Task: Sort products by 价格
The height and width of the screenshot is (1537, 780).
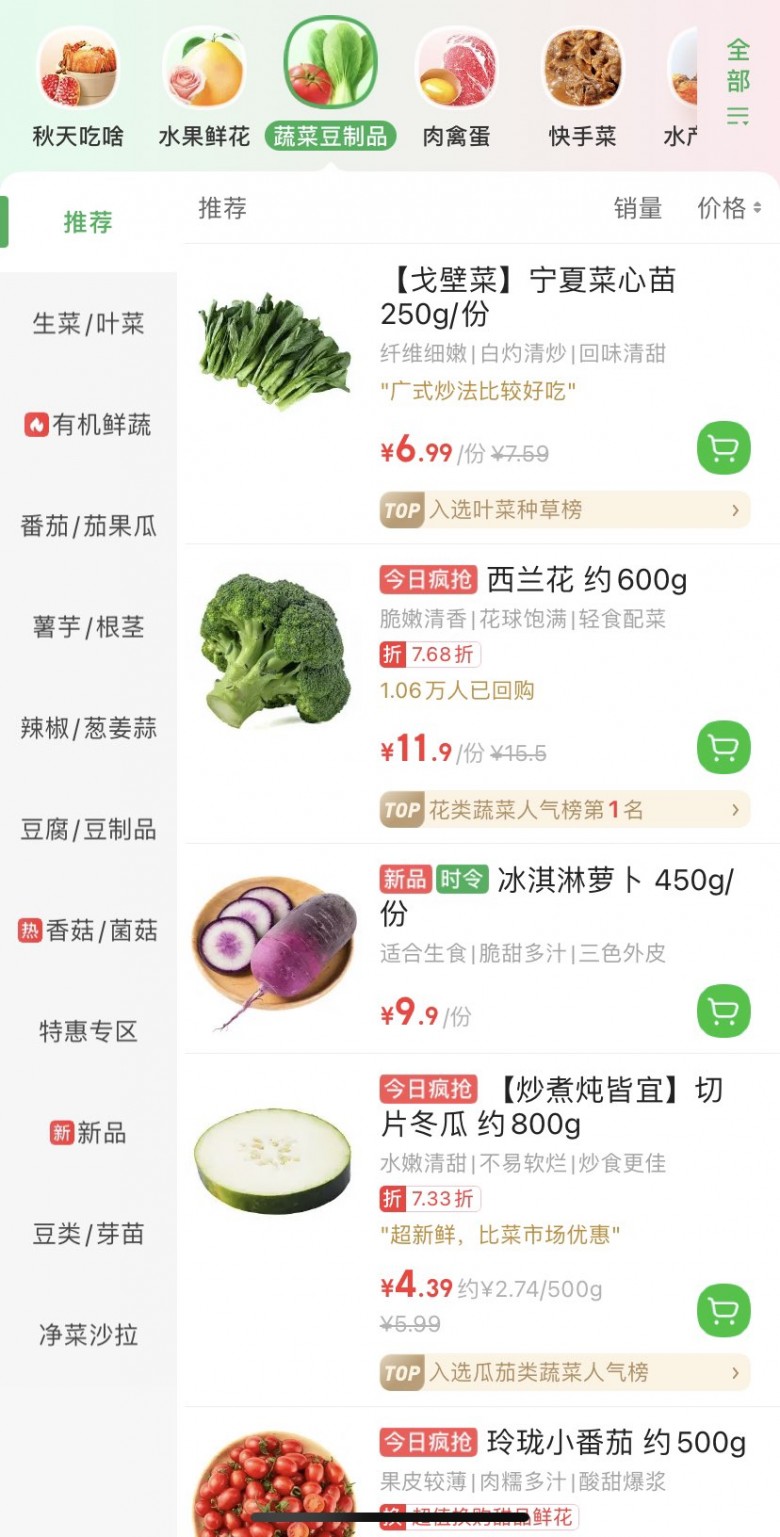Action: point(729,208)
